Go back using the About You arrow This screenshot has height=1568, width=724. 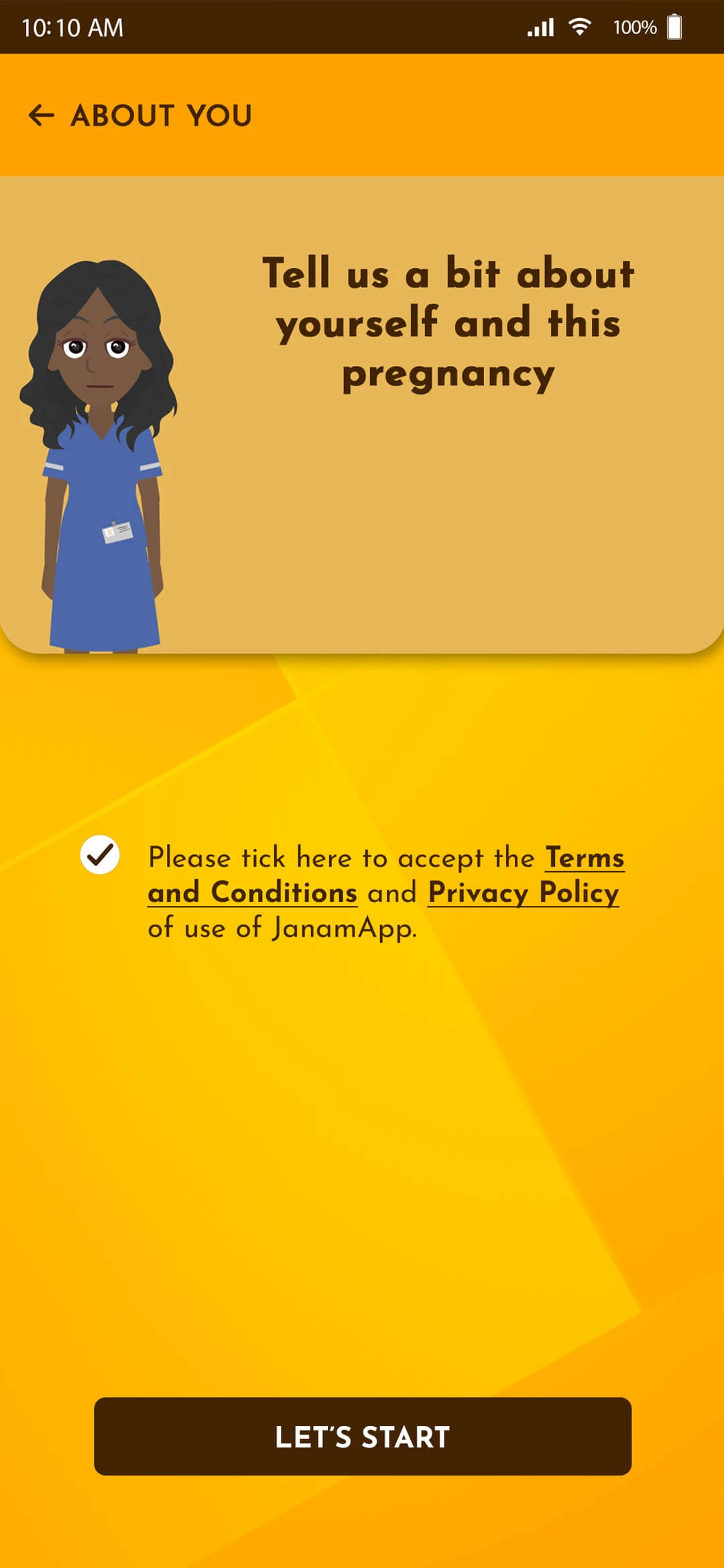coord(42,115)
